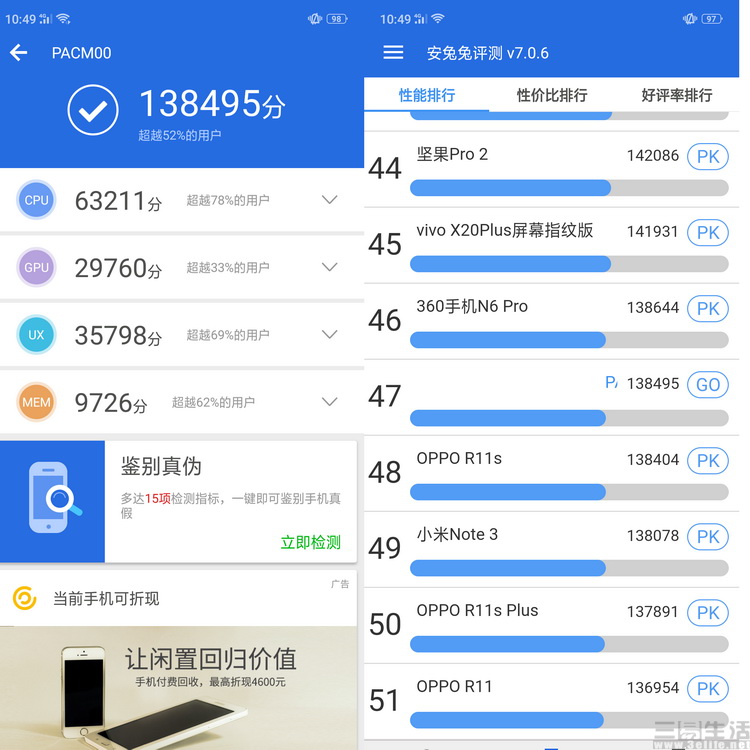This screenshot has width=750, height=750.
Task: Tap PK next to OPPO R11
Action: pos(708,688)
